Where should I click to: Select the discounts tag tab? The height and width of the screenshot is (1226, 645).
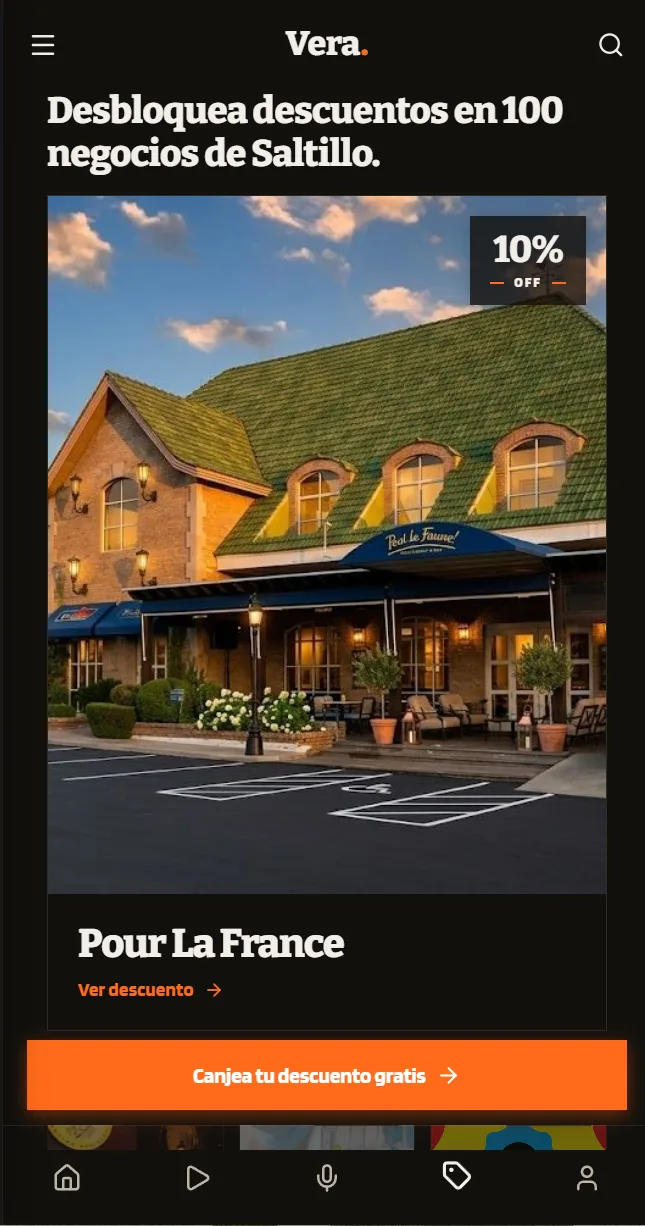click(x=456, y=1176)
